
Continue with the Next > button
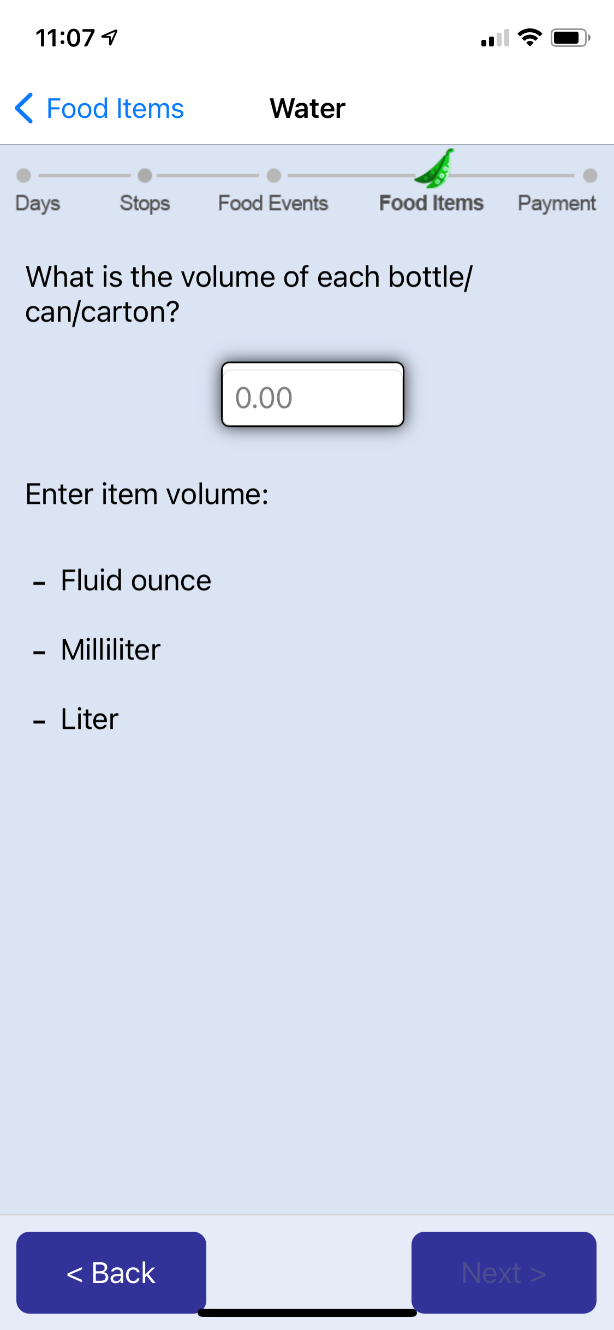[503, 1272]
